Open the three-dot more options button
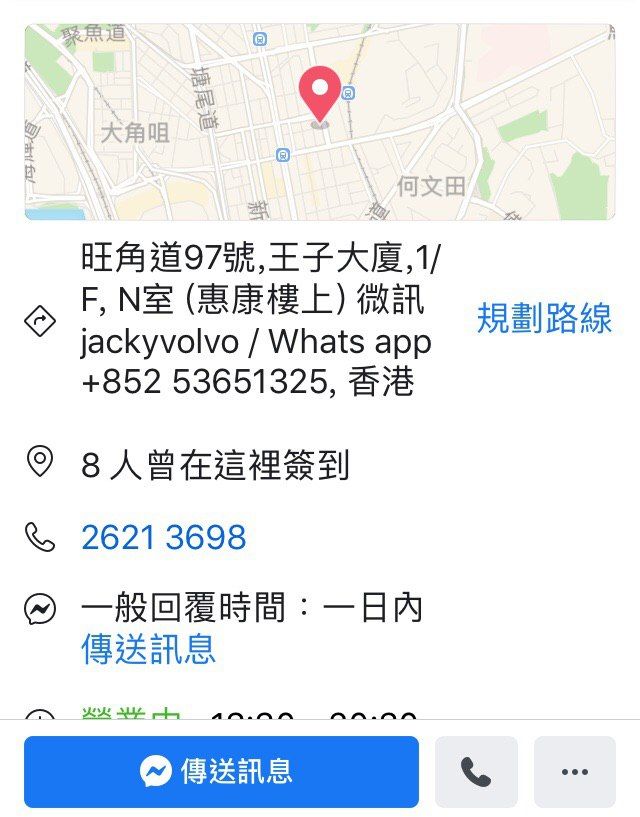640x817 pixels. pos(574,771)
